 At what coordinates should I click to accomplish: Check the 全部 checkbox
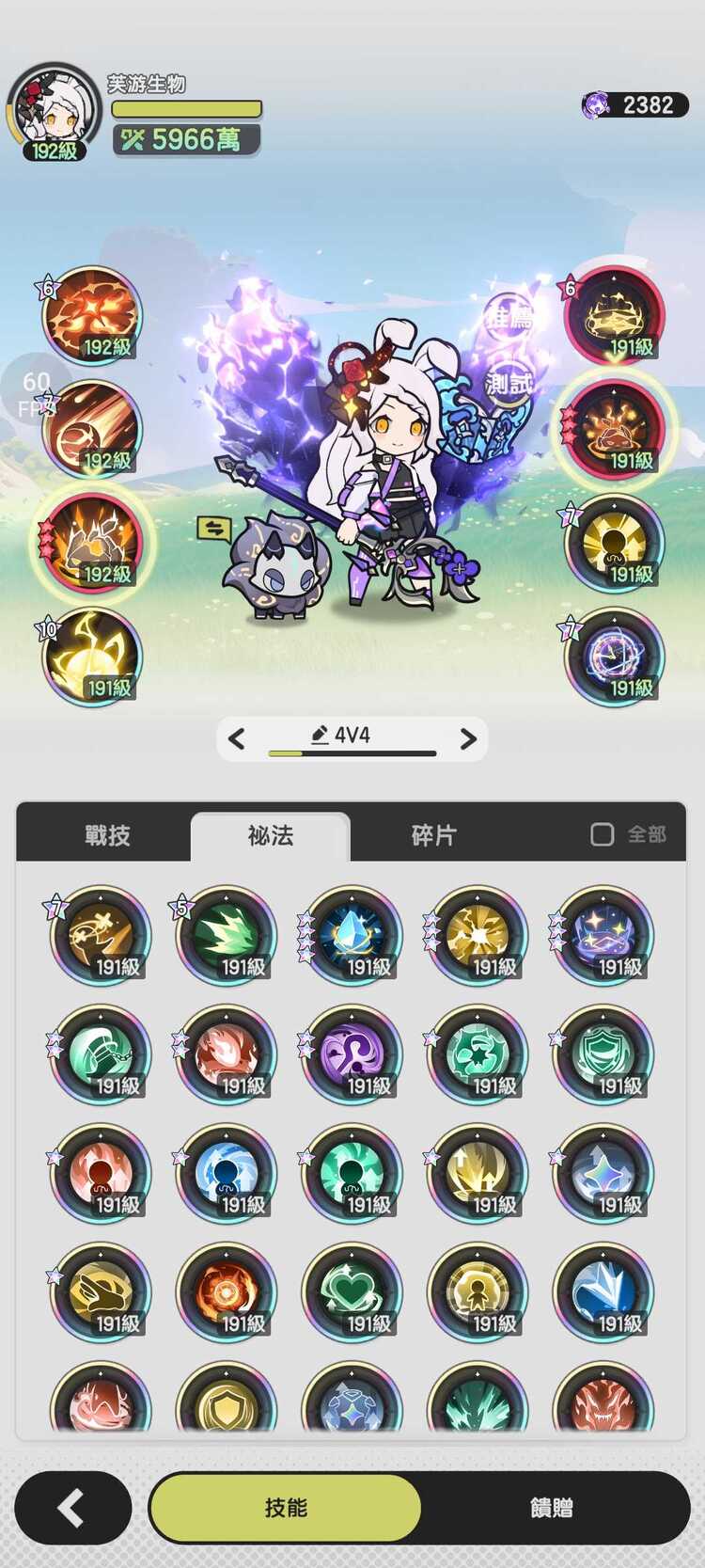pos(603,834)
